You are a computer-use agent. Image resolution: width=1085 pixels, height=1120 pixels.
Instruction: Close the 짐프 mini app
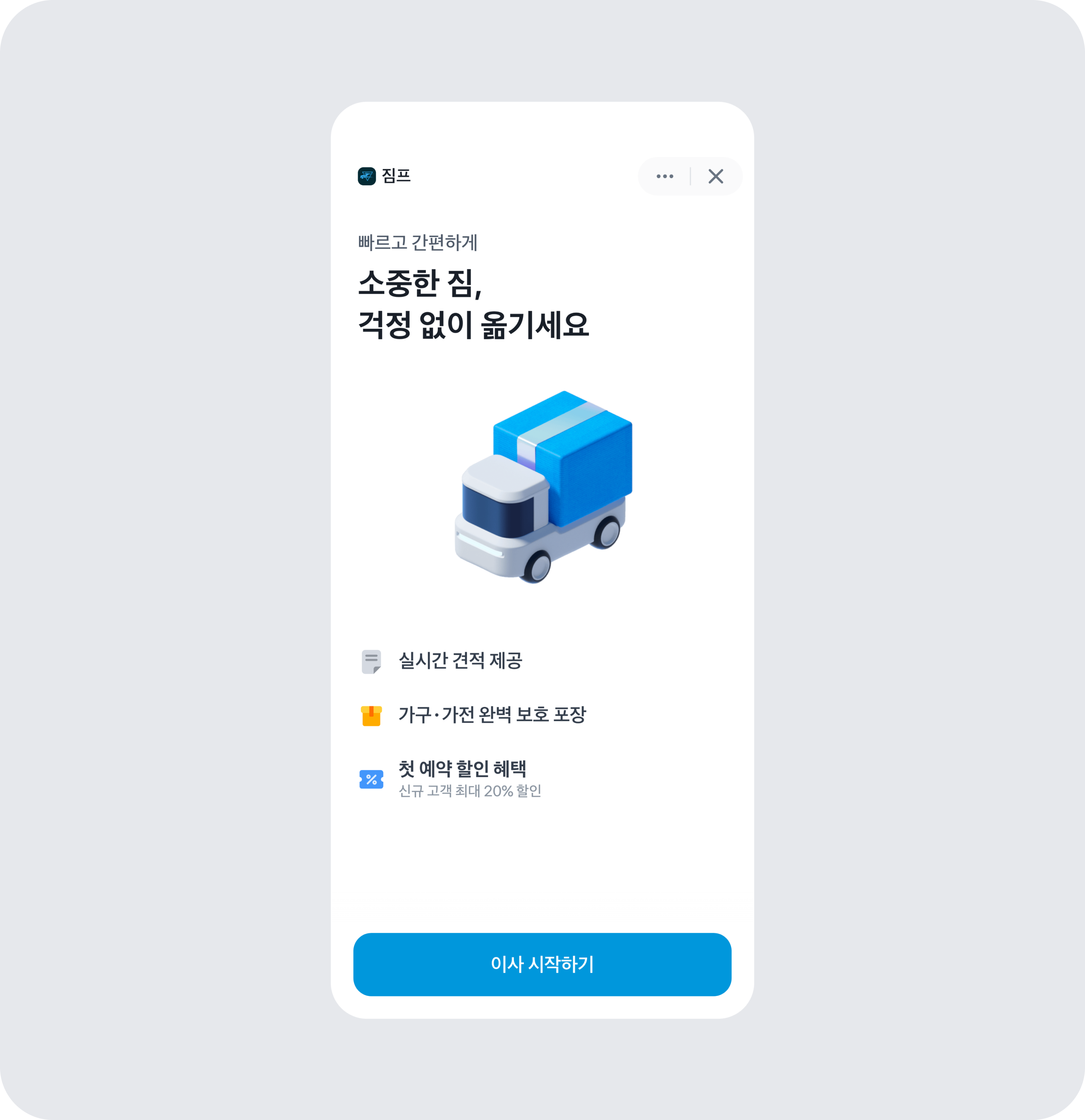[x=715, y=176]
